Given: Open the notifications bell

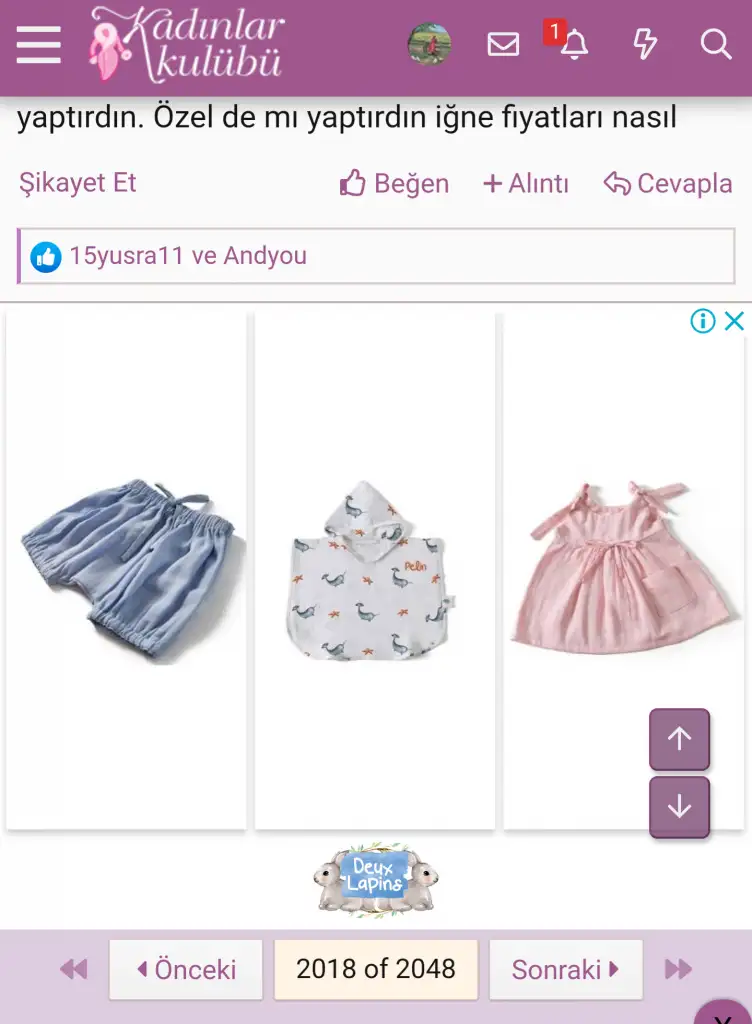Looking at the screenshot, I should (573, 45).
